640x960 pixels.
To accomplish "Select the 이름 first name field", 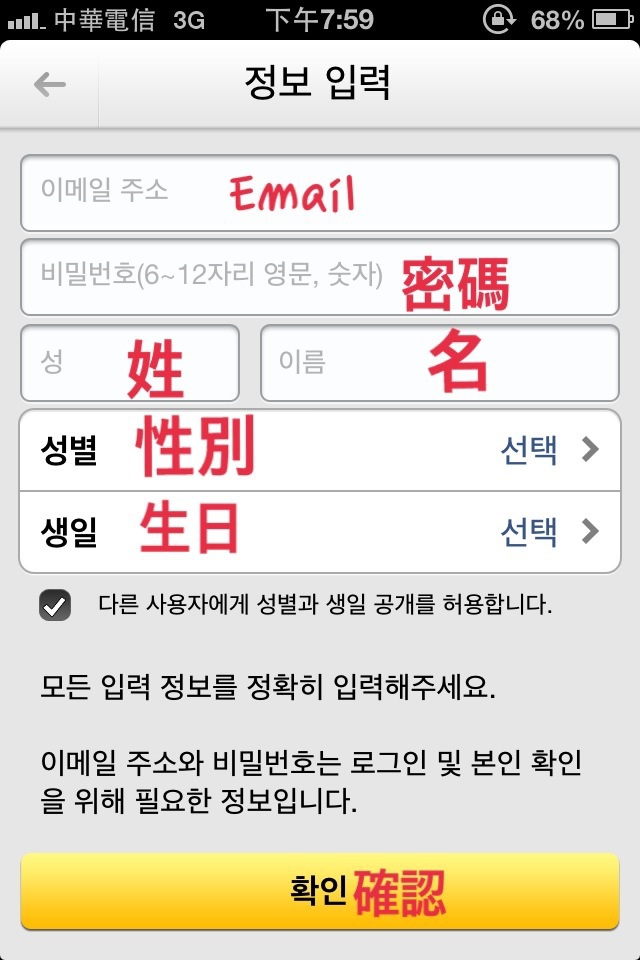I will click(440, 362).
